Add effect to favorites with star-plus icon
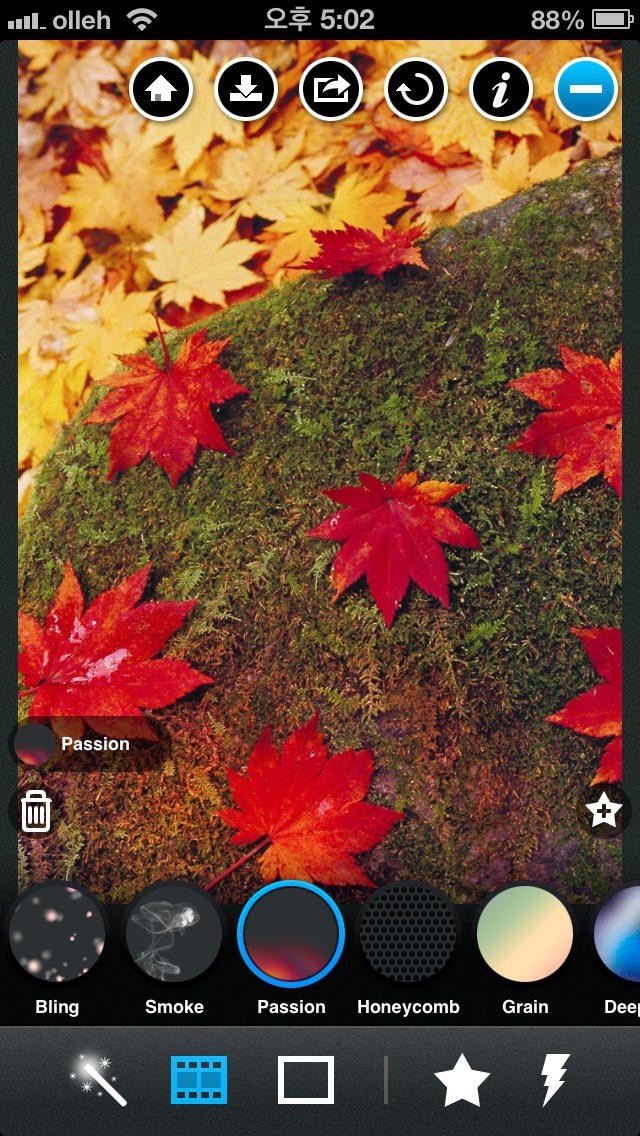640x1136 pixels. point(603,811)
